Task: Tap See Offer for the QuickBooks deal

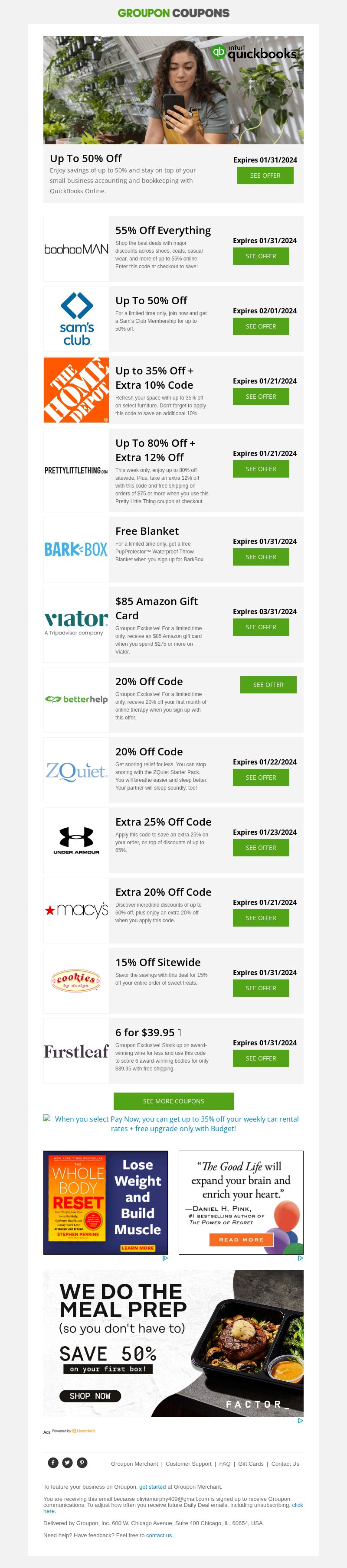Action: 265,175
